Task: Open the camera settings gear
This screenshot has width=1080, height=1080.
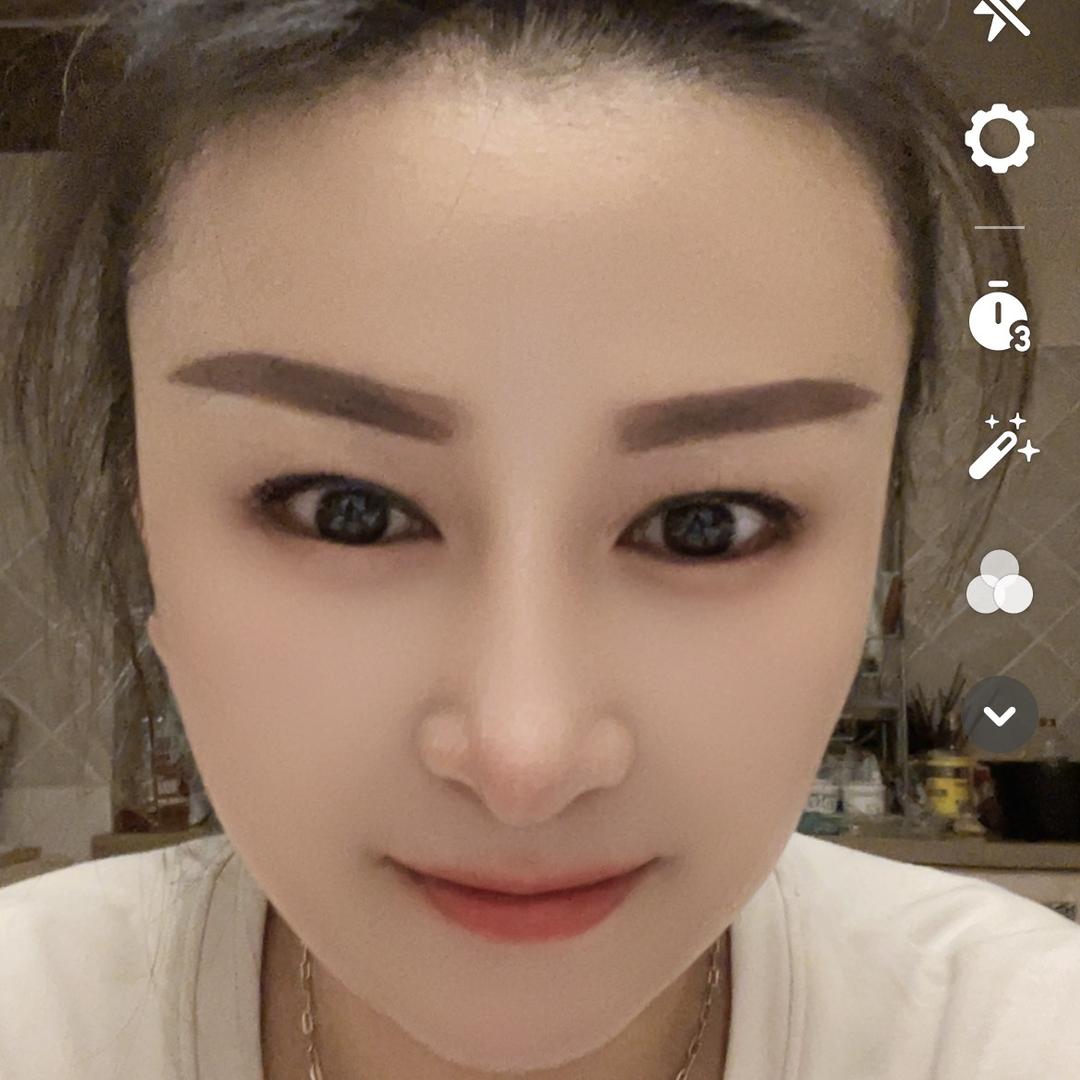Action: 999,139
